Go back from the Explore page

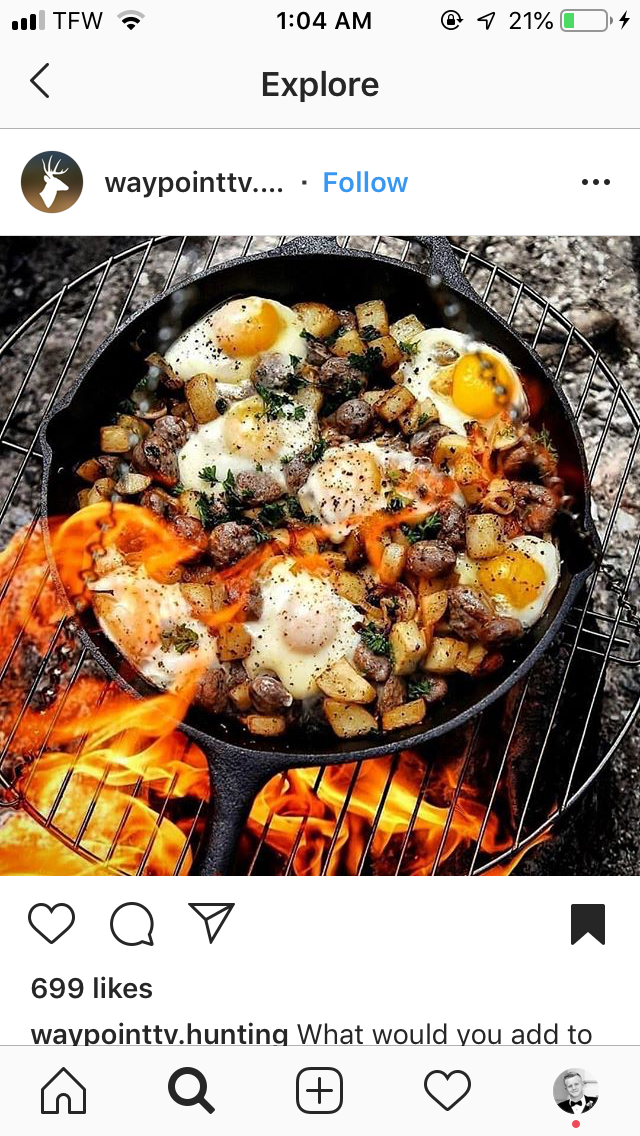tap(40, 82)
